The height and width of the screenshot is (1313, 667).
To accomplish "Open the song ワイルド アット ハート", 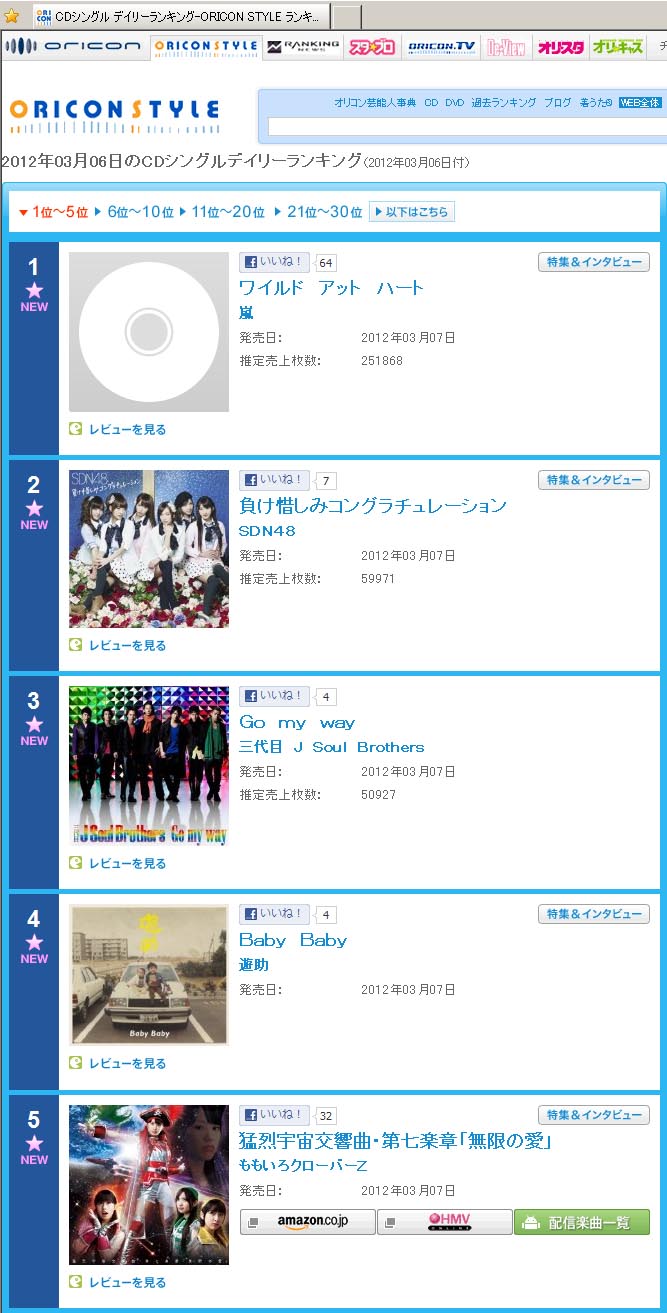I will tap(331, 288).
